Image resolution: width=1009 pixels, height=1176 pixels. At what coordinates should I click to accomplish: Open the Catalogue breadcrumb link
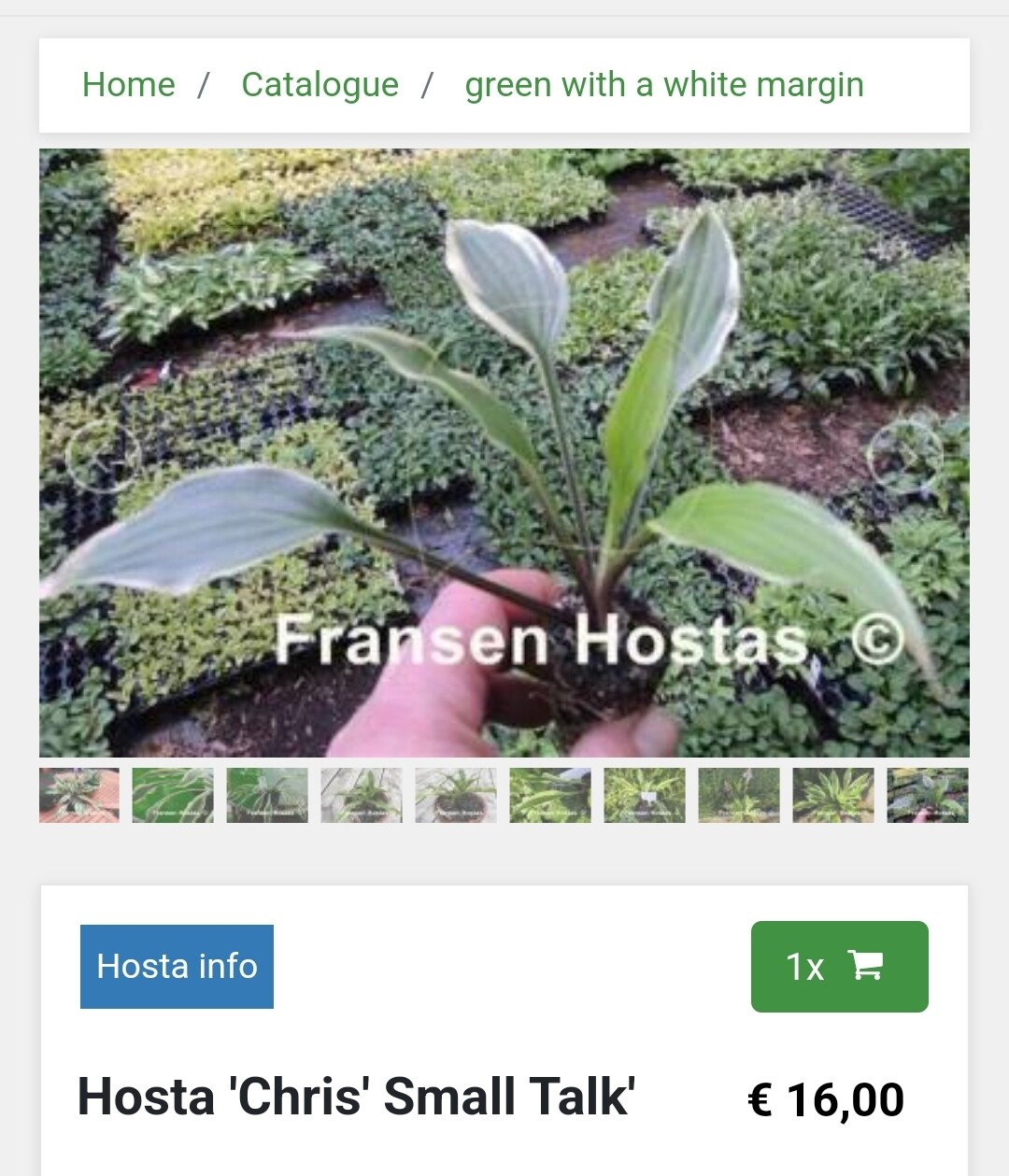click(x=320, y=85)
